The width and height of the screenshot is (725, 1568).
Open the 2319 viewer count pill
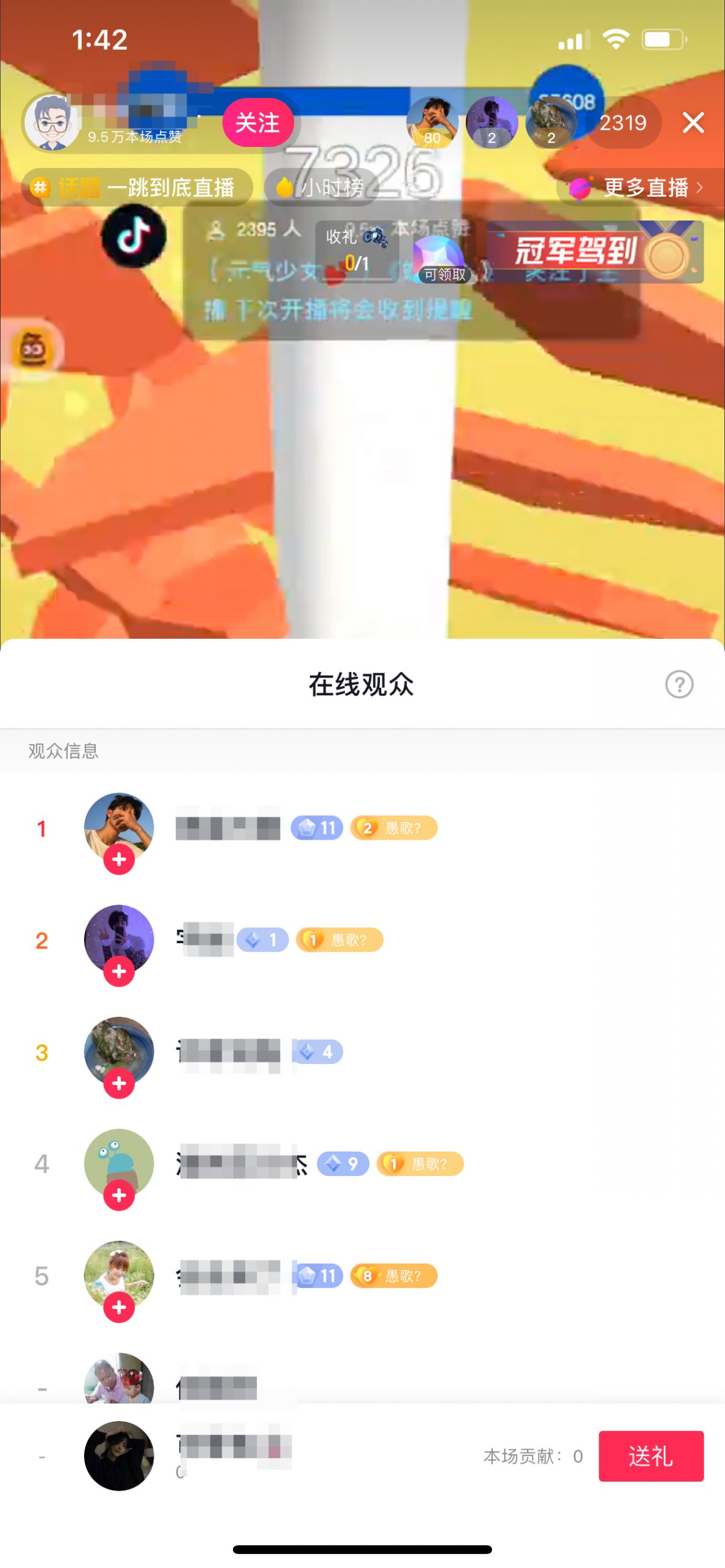point(623,123)
